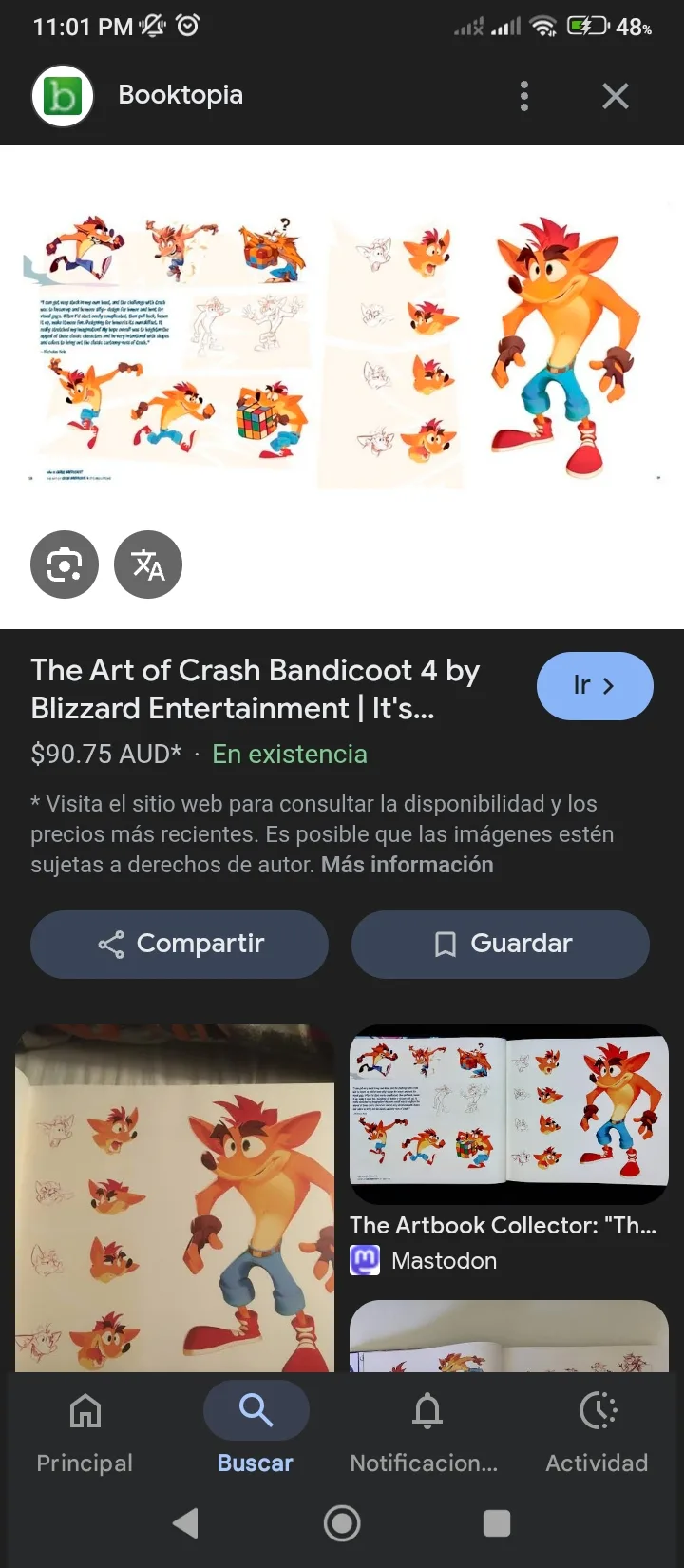684x1568 pixels.
Task: Share this image with Compartir
Action: pos(180,944)
